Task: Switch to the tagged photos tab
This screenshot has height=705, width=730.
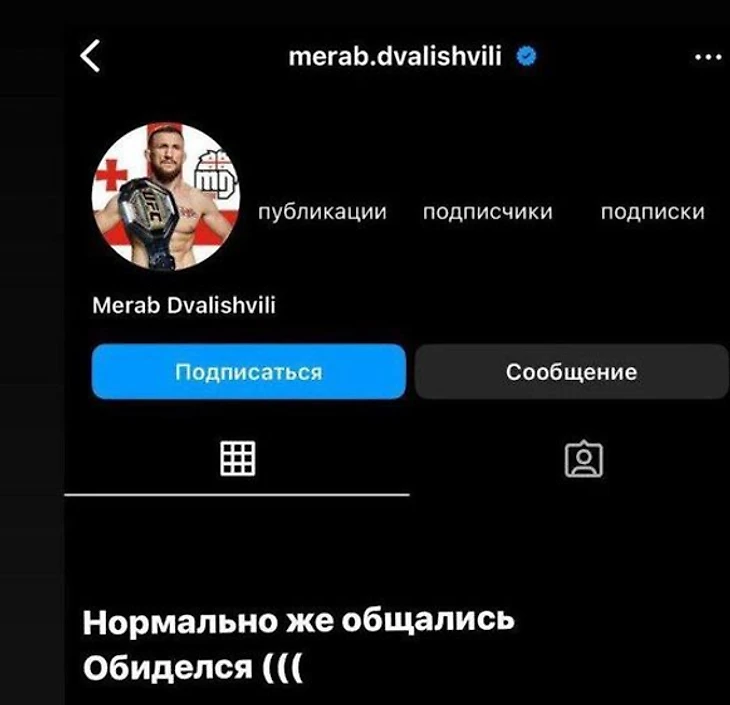Action: (x=584, y=458)
